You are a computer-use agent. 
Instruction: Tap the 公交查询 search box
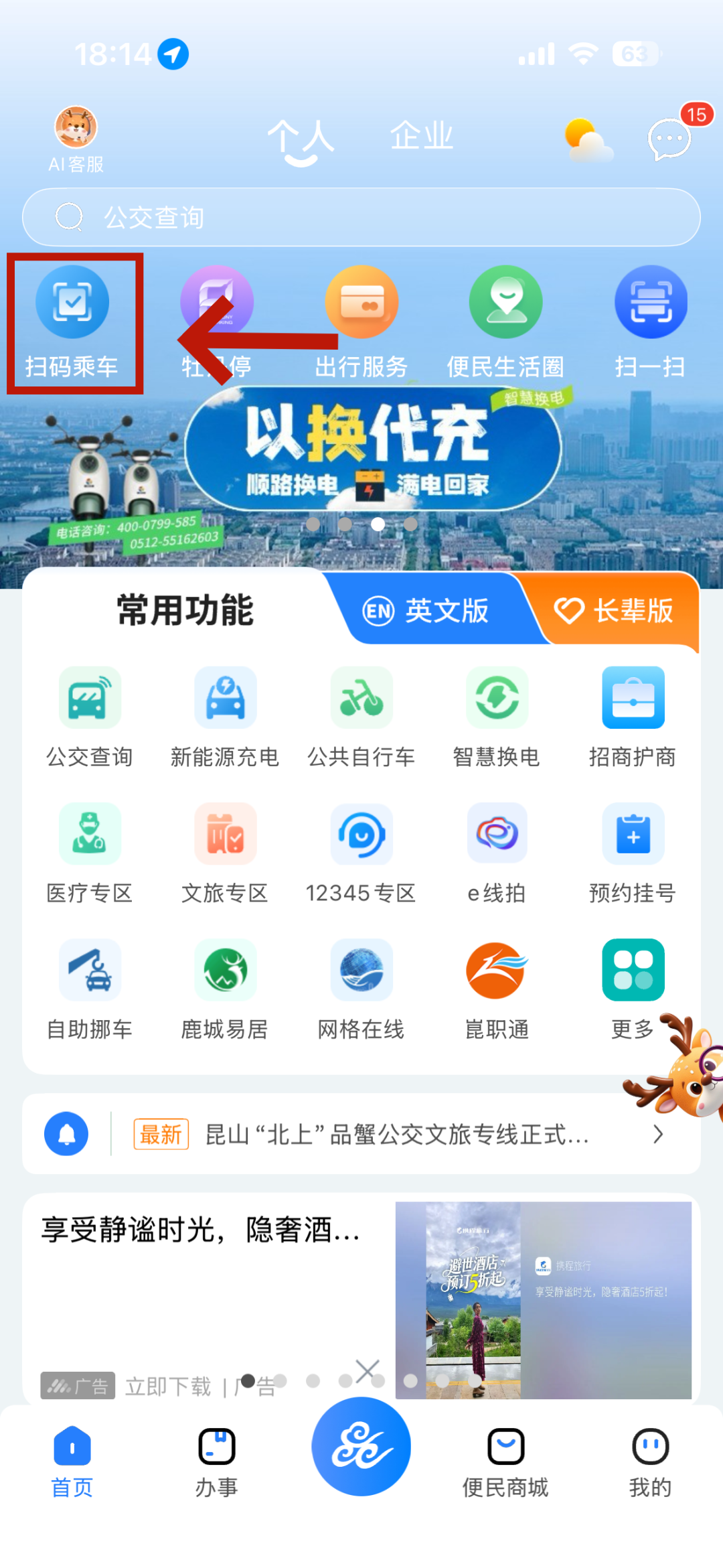[361, 217]
